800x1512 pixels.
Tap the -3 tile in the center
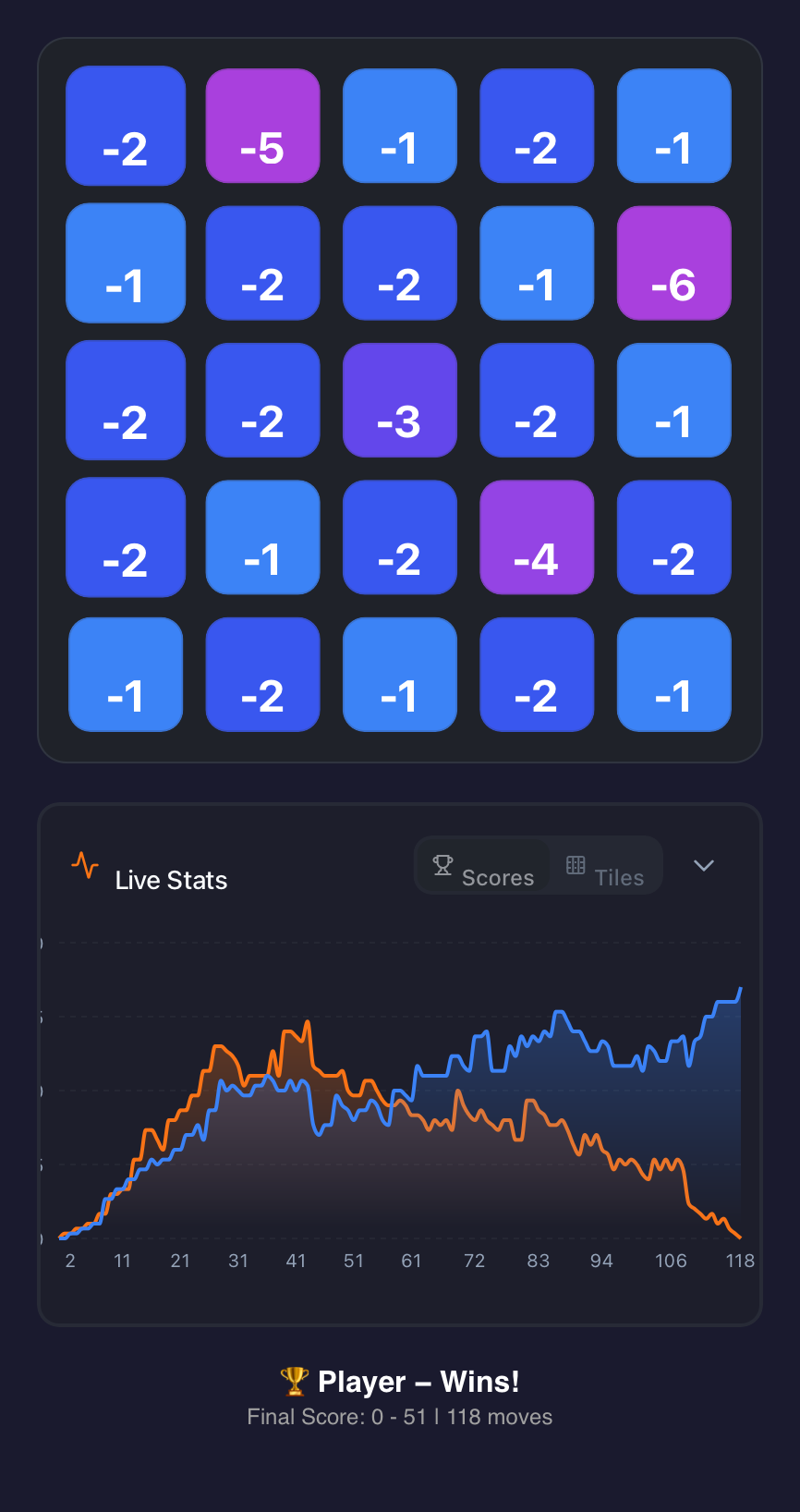pos(399,400)
